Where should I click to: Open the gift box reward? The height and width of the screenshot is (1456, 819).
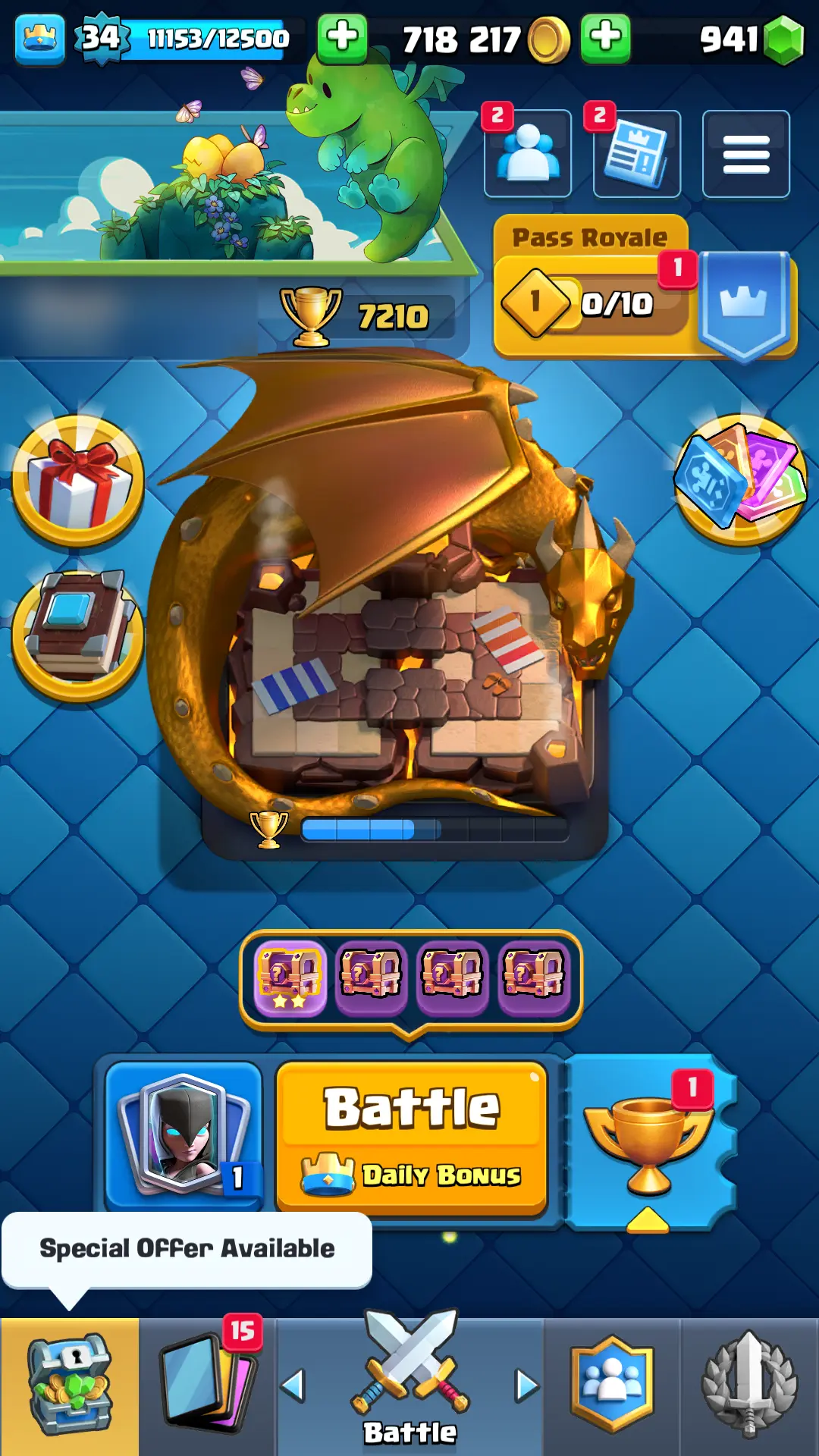pos(77,480)
